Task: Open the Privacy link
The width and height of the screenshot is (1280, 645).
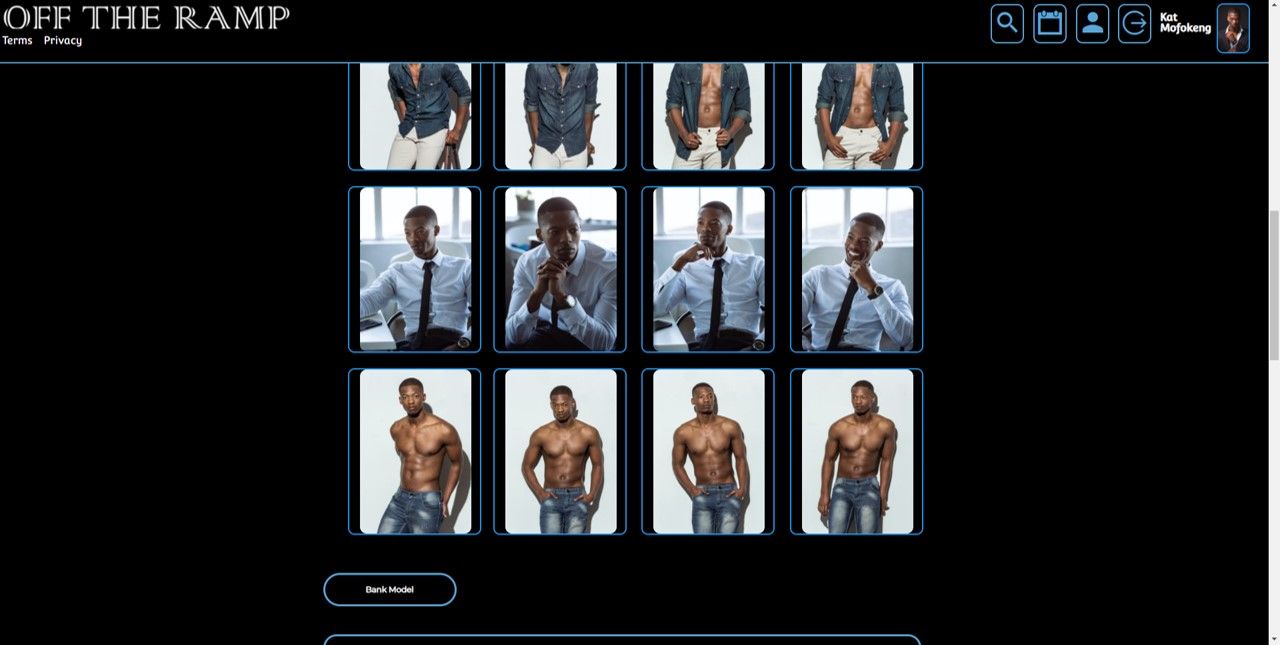Action: tap(63, 41)
